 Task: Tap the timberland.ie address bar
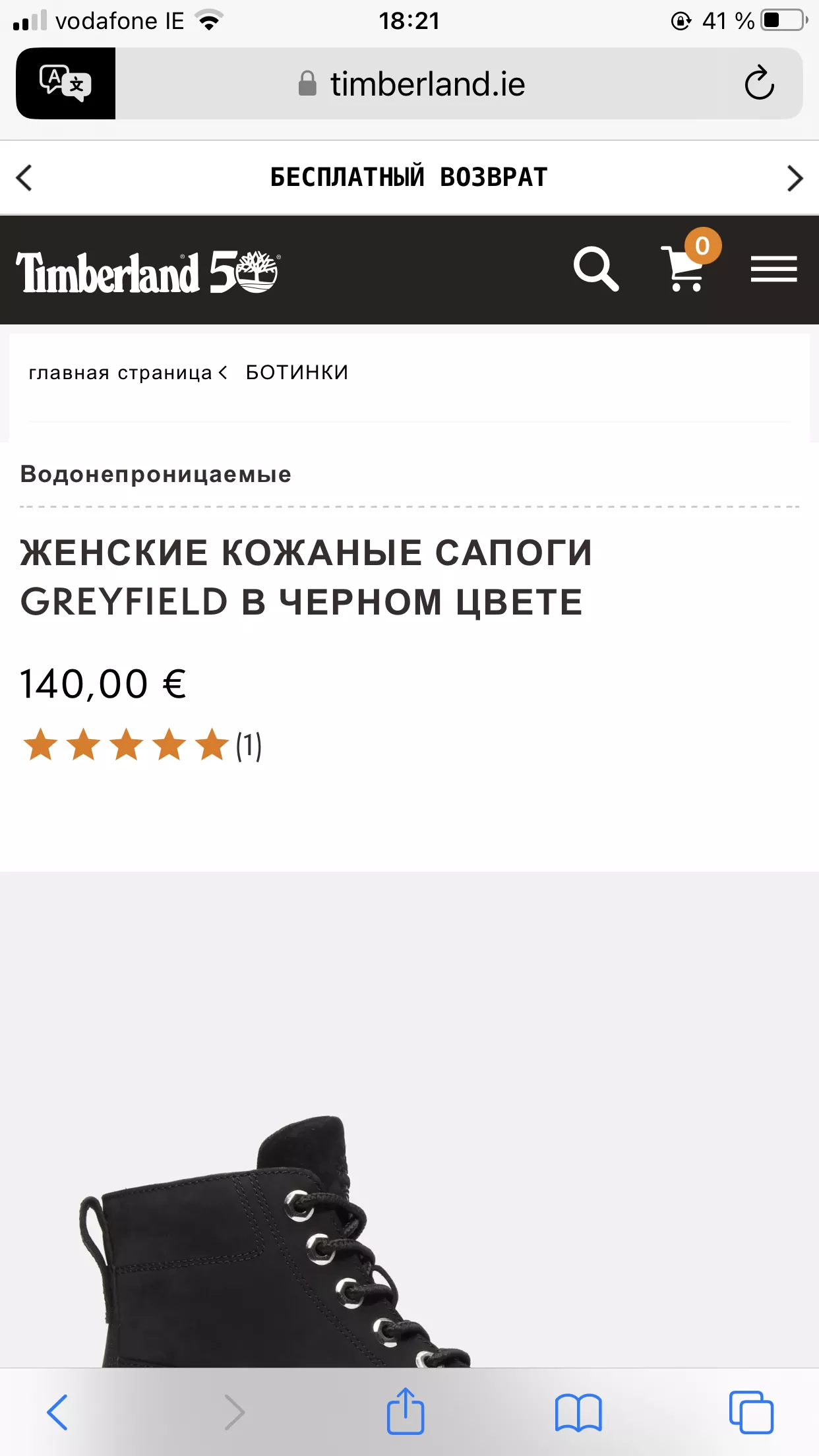[x=411, y=84]
